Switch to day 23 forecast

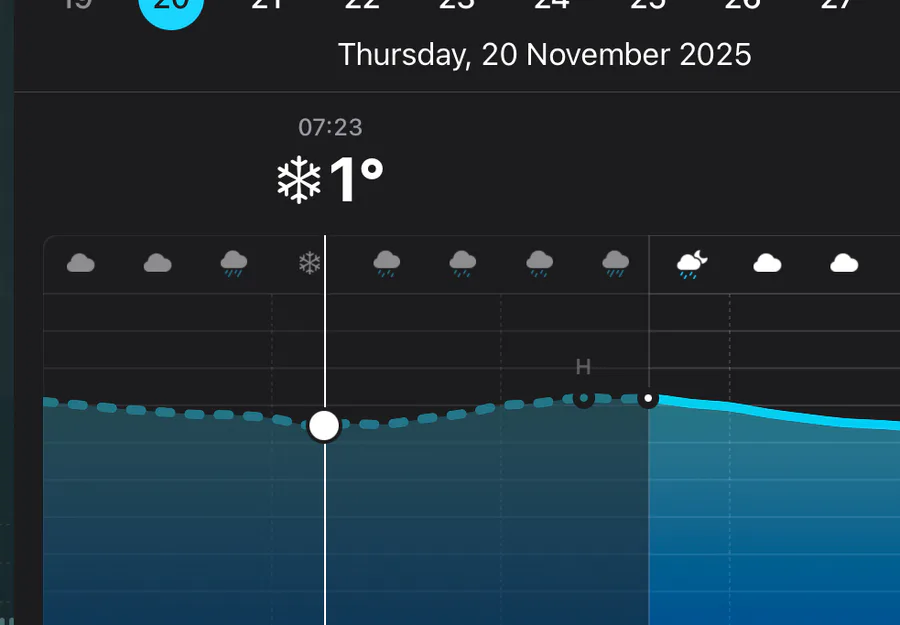pyautogui.click(x=457, y=5)
